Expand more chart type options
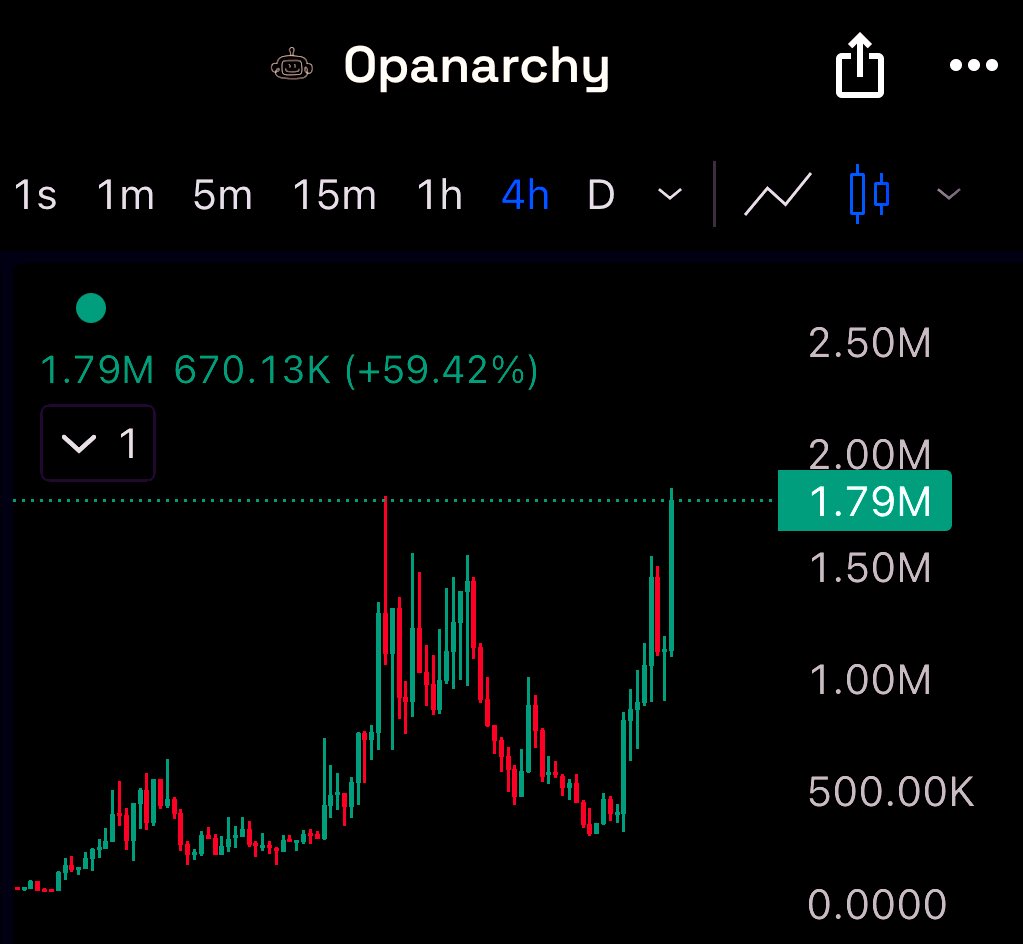Screen dimensions: 1023x944 (947, 194)
